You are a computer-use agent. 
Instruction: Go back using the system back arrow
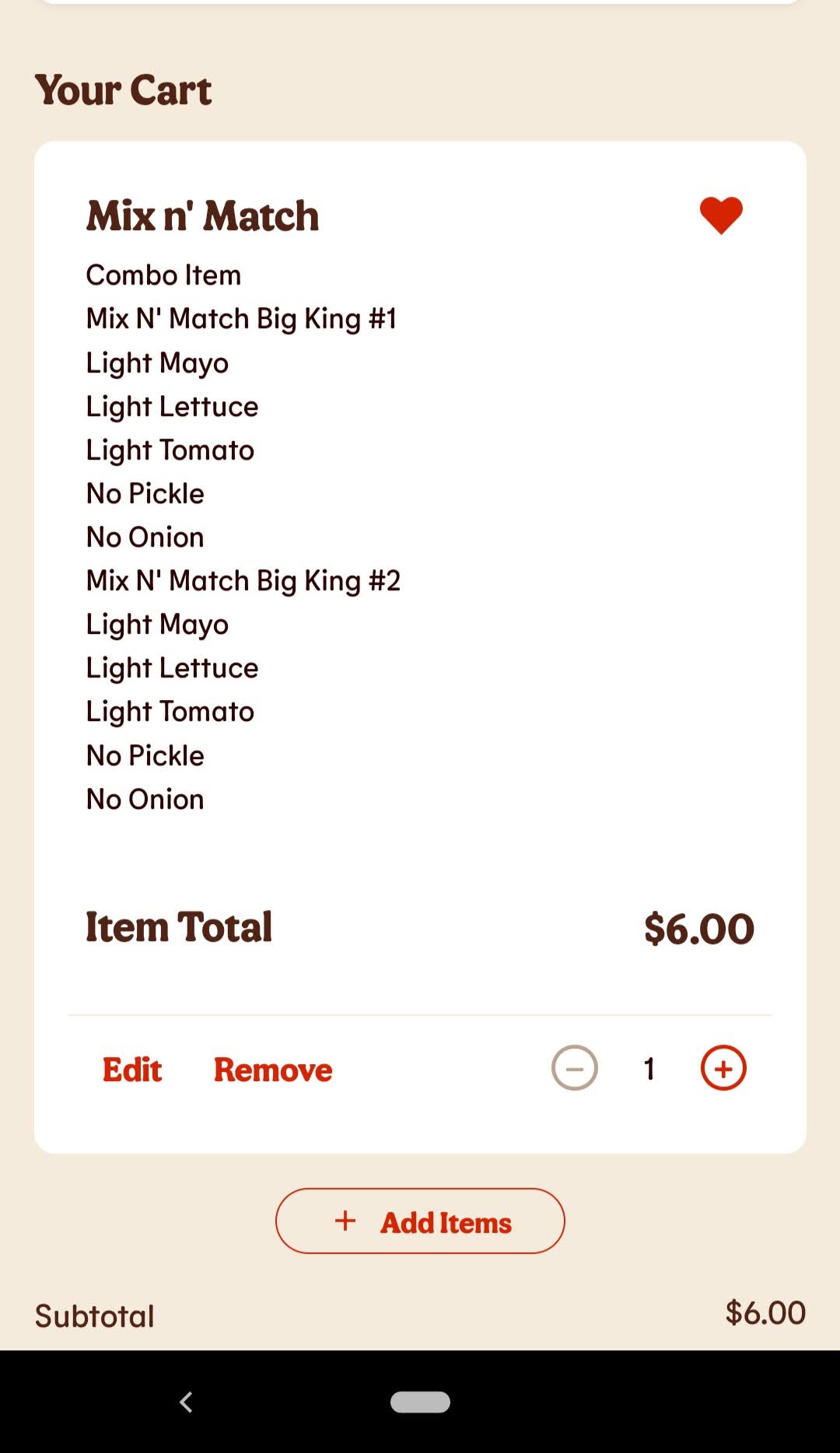187,1402
